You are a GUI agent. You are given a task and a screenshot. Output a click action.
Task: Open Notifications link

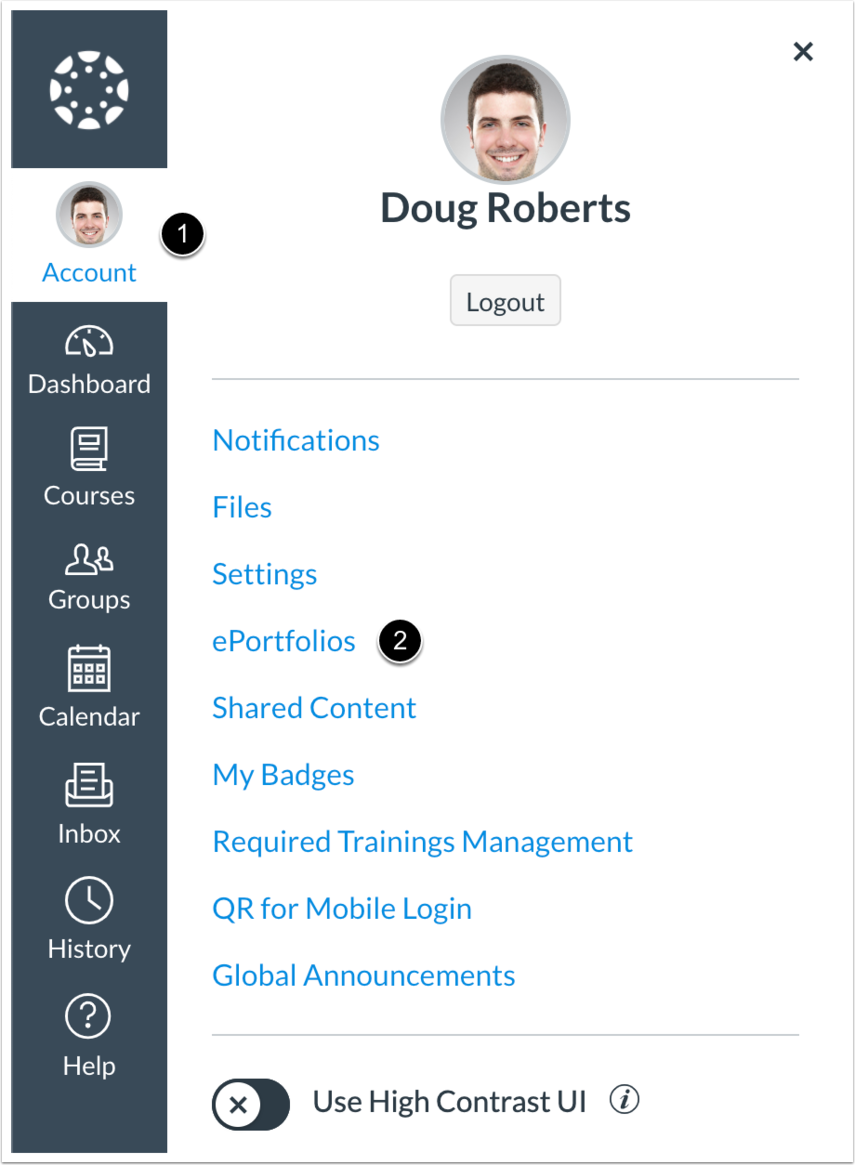click(296, 441)
